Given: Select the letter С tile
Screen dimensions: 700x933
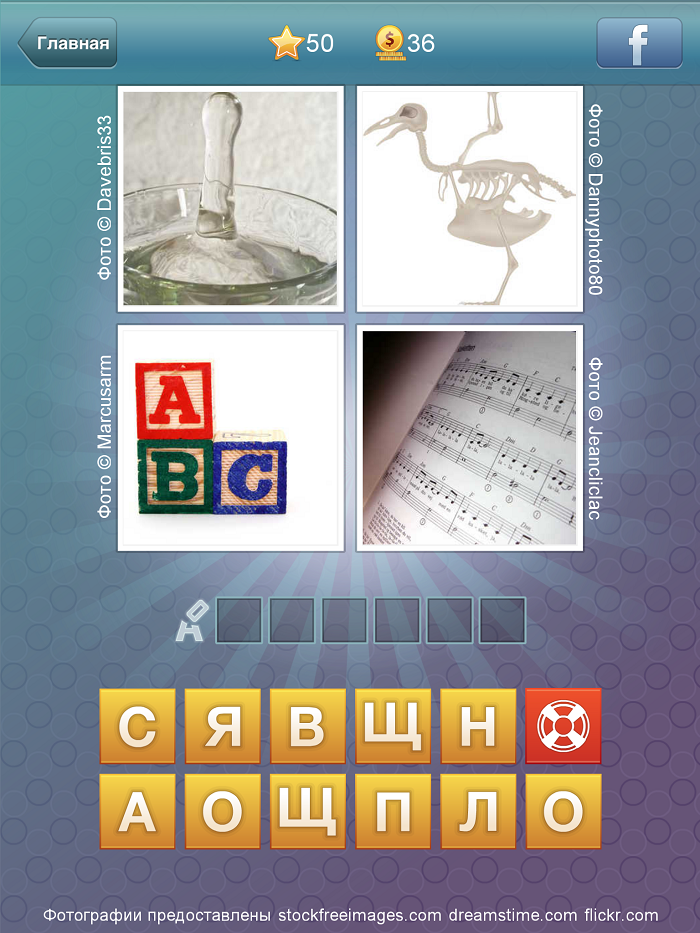Looking at the screenshot, I should [x=137, y=726].
